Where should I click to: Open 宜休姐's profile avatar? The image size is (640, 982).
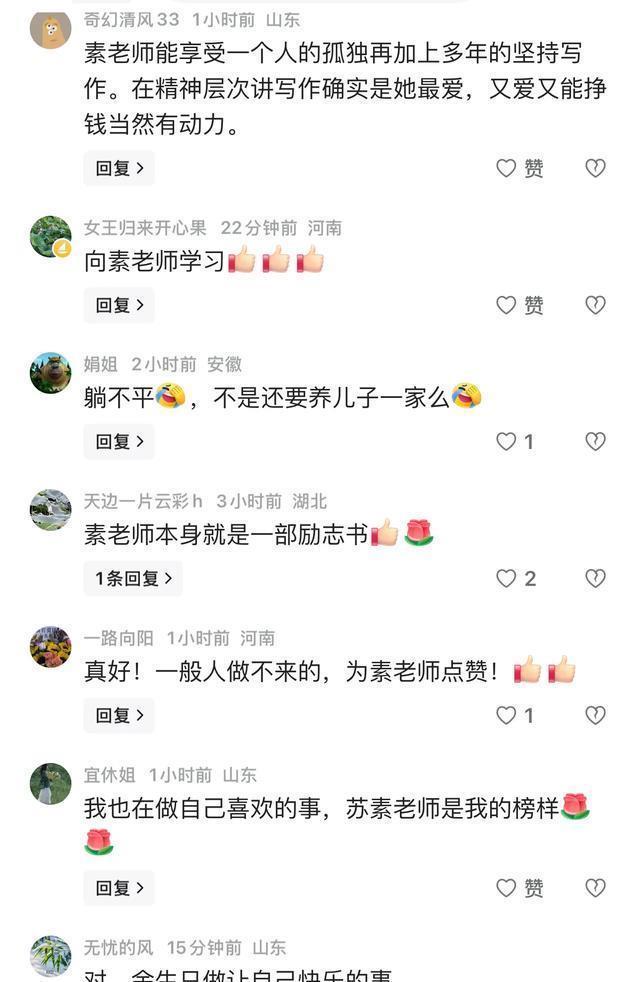coord(50,783)
